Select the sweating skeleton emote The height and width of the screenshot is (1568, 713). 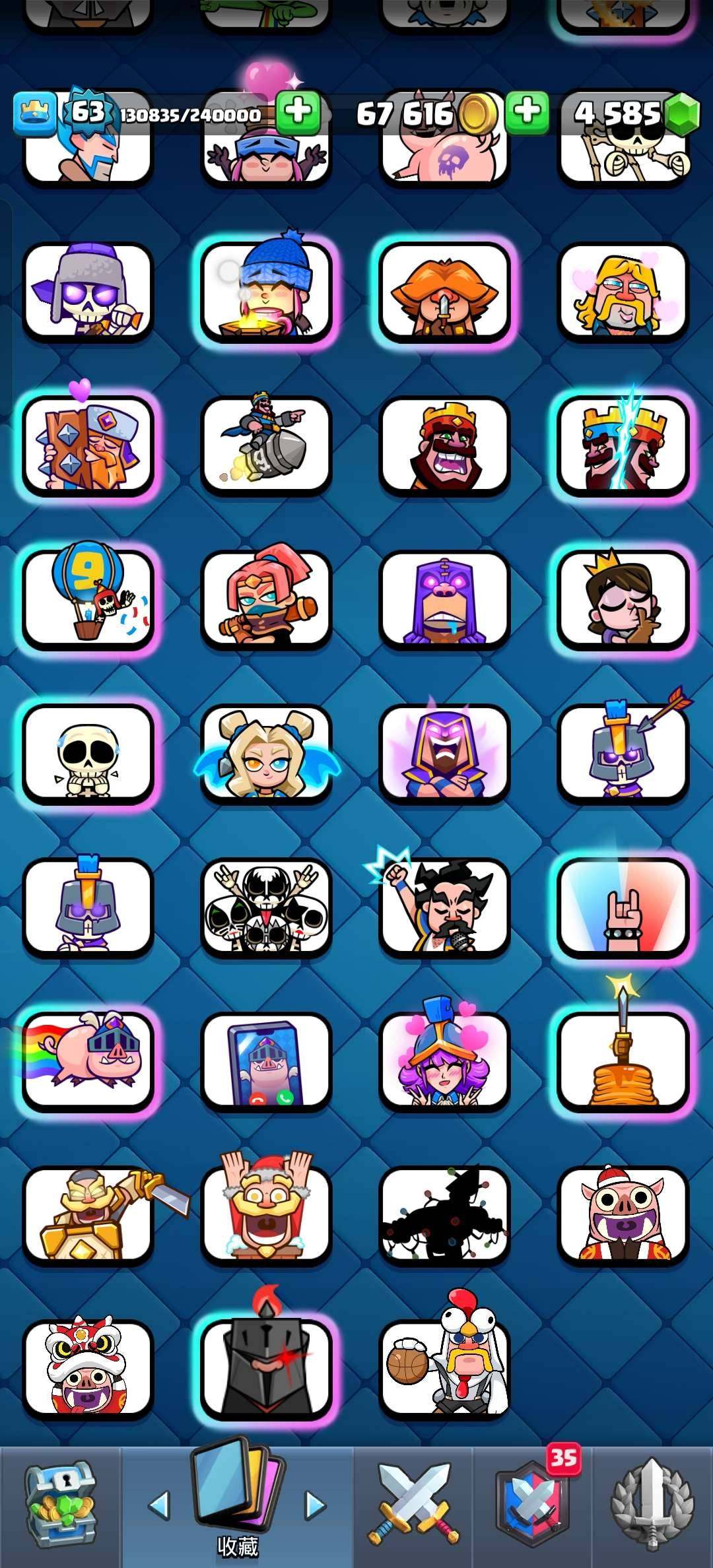(88, 753)
